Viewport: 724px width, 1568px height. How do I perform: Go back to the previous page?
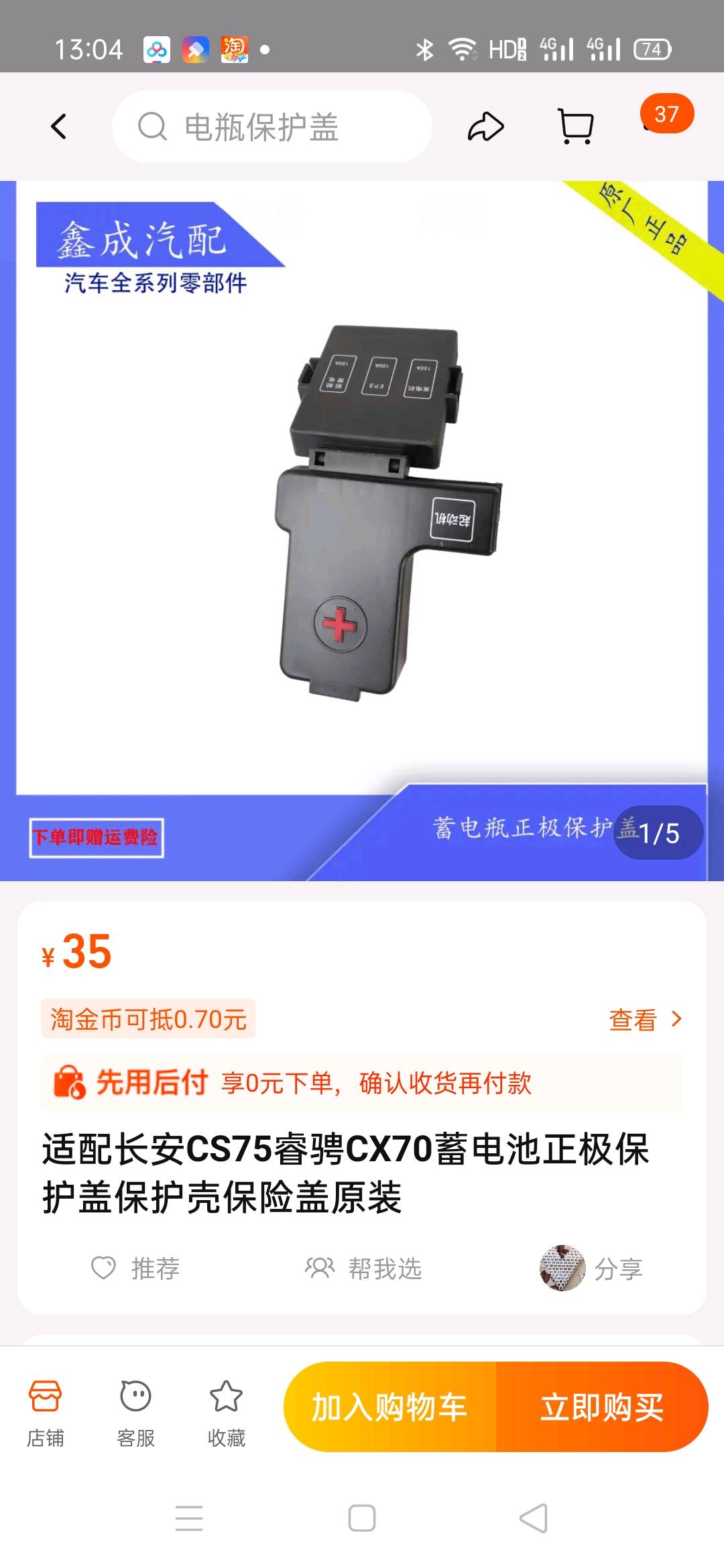pyautogui.click(x=59, y=126)
